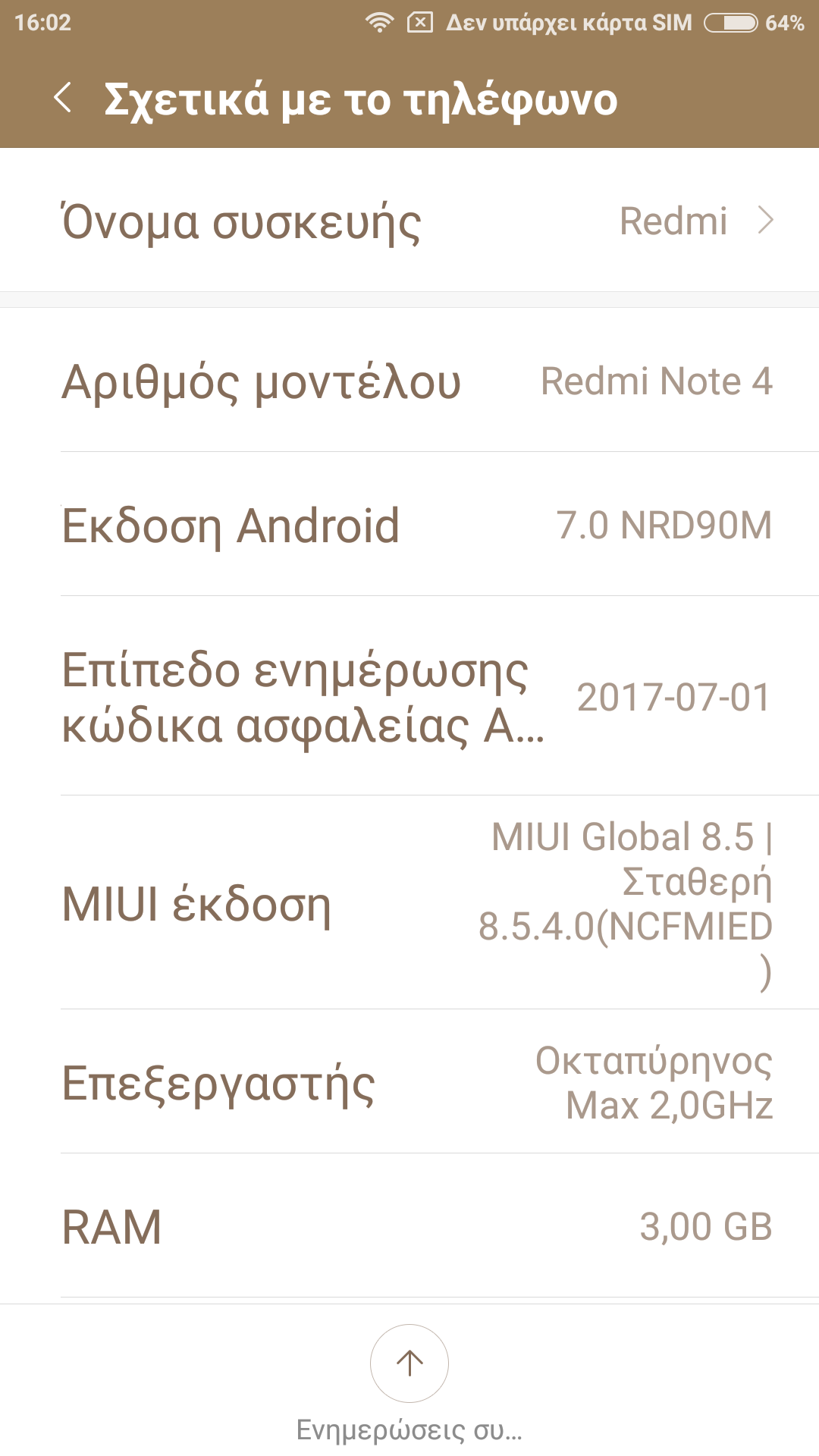Screen dimensions: 819x1456
Task: Tap the Επεξεργαστής row
Action: coord(409,1083)
